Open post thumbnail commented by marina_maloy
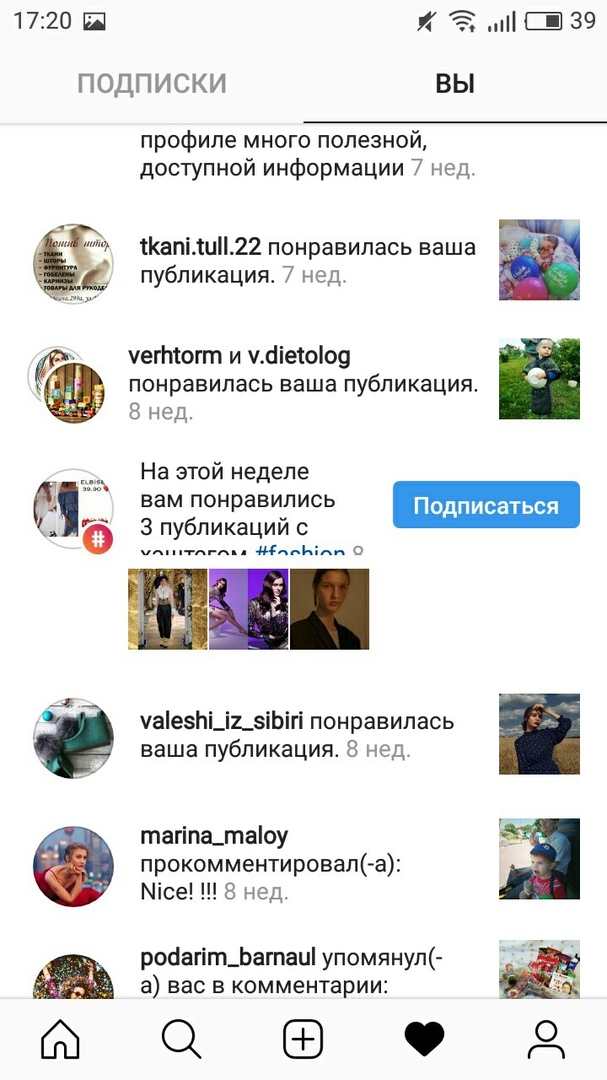The image size is (607, 1080). (539, 859)
